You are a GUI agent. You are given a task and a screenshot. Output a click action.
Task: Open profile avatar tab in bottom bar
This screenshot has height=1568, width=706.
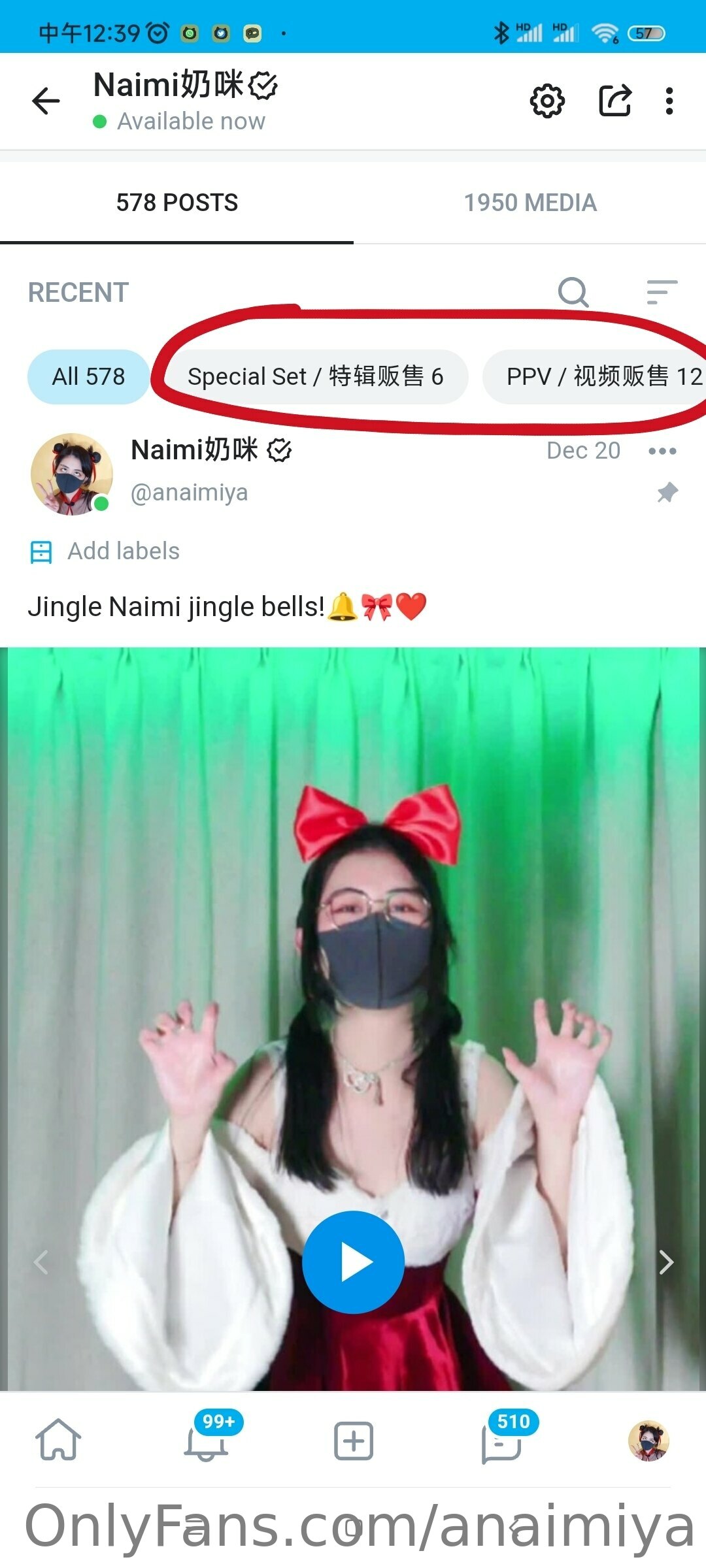[648, 1440]
